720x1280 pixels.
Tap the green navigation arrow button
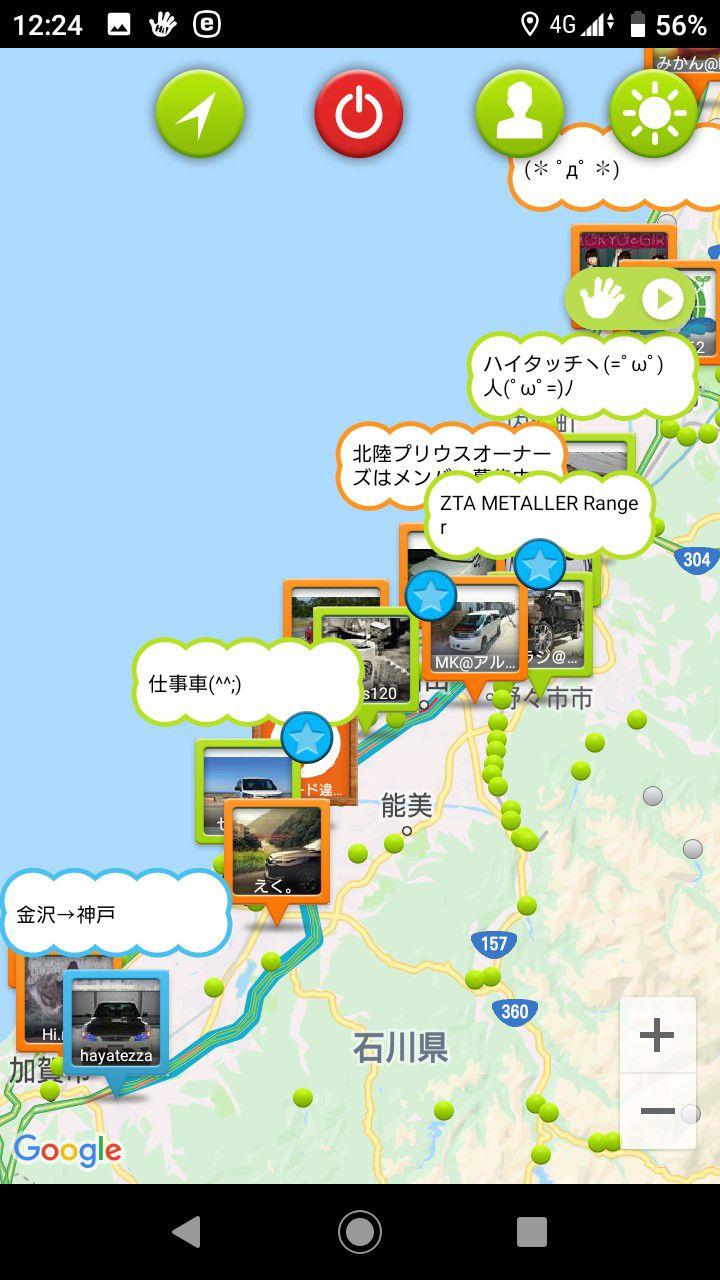pos(200,114)
